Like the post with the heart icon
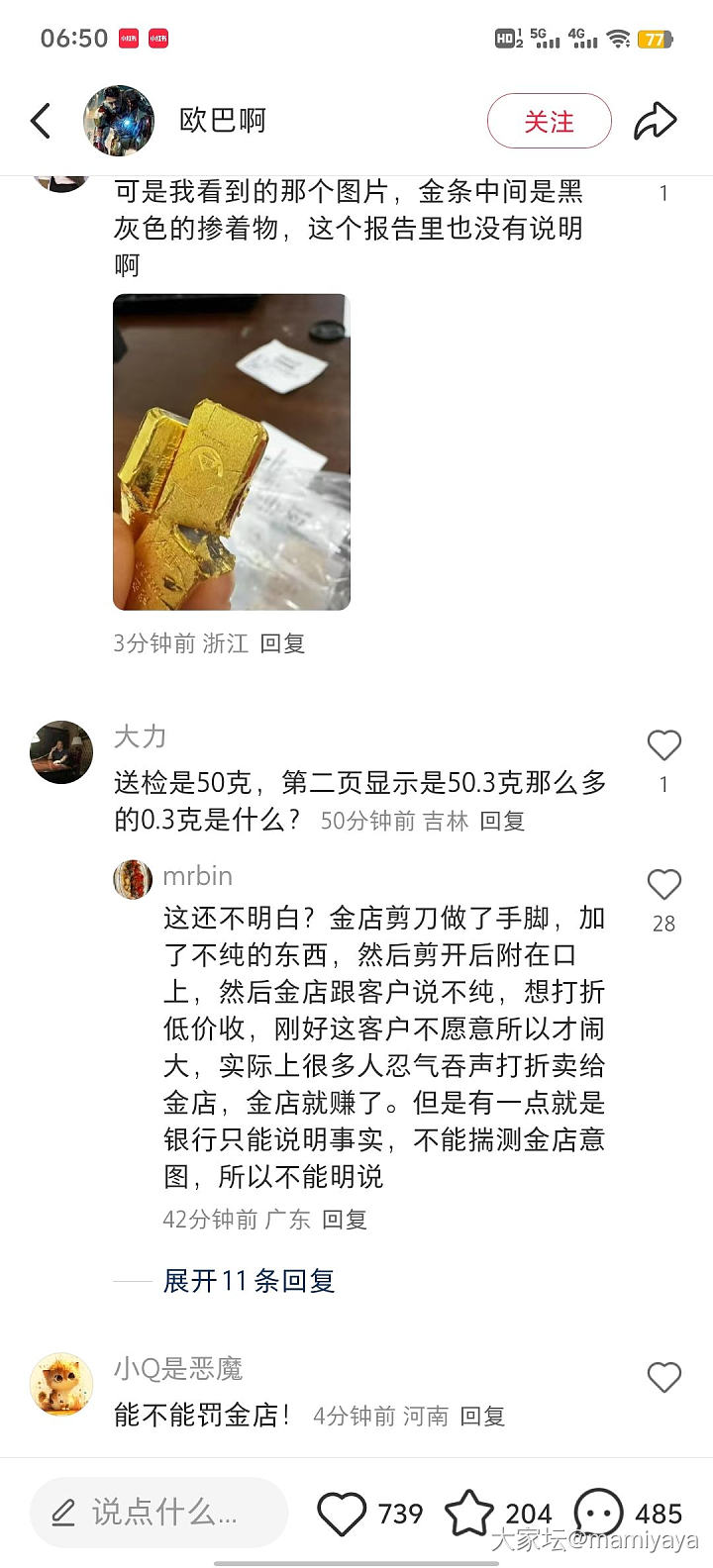 342,1514
